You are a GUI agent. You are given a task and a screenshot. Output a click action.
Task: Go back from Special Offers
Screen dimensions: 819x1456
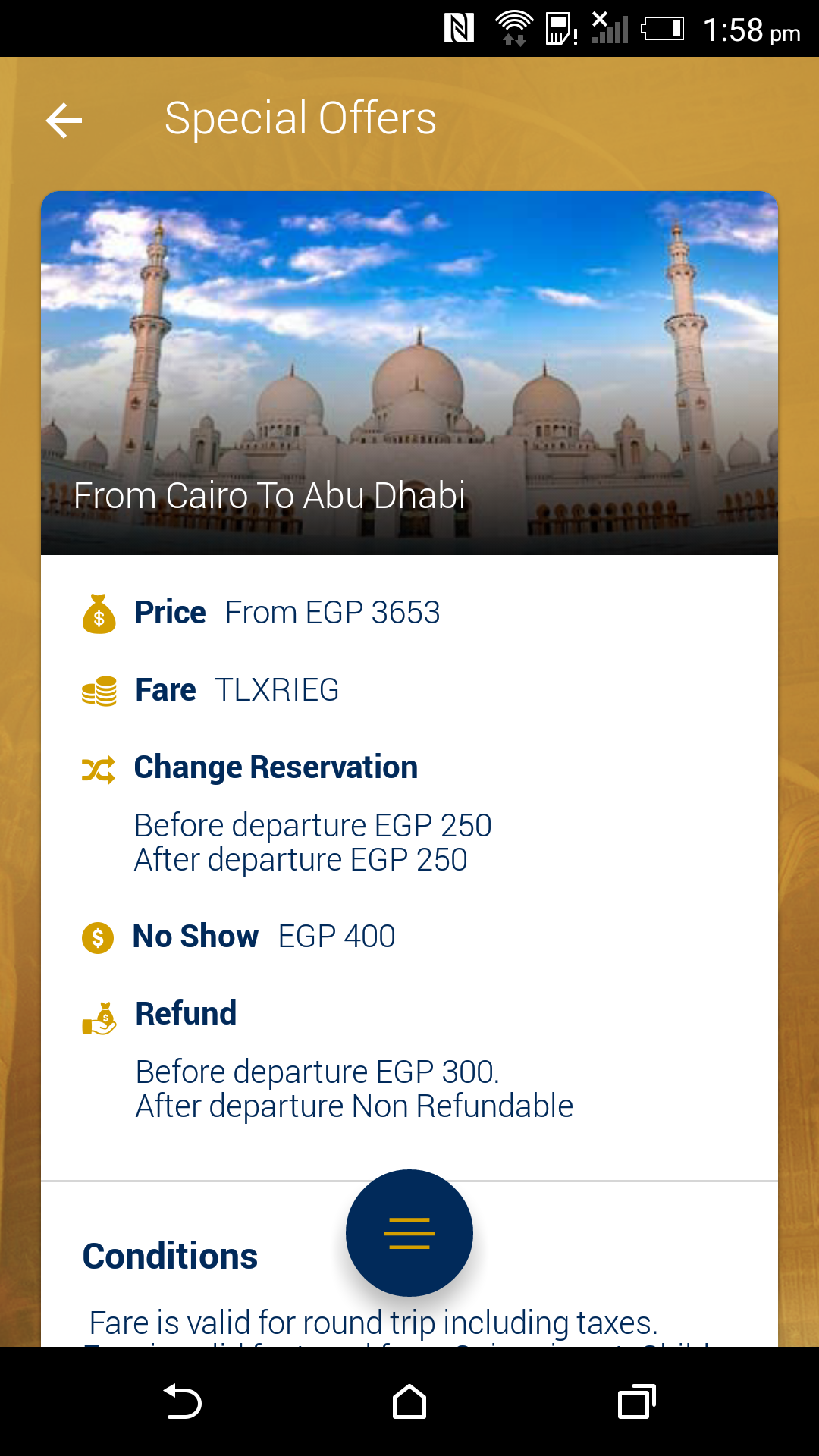(64, 121)
